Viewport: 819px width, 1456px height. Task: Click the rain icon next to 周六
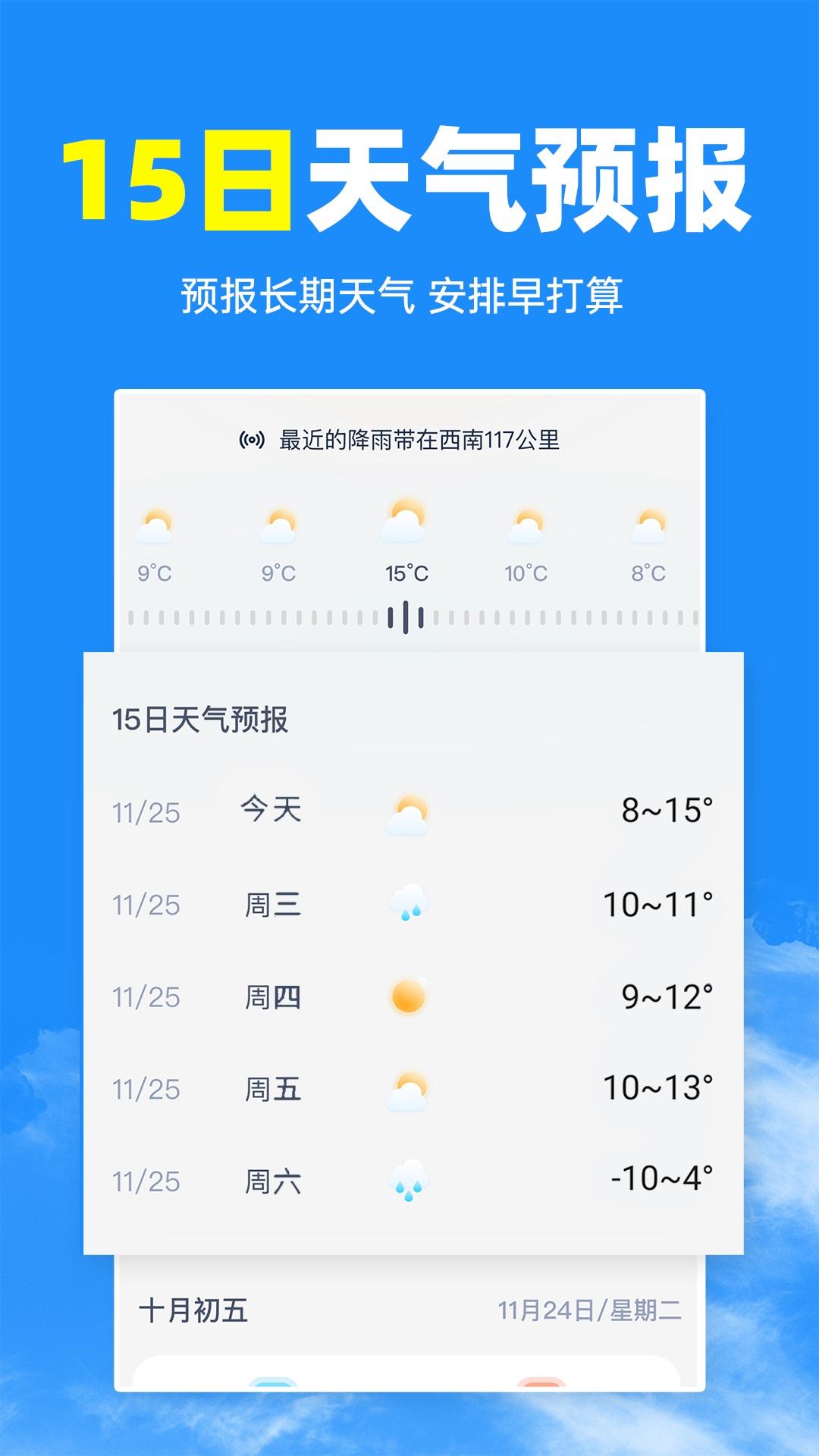409,1181
